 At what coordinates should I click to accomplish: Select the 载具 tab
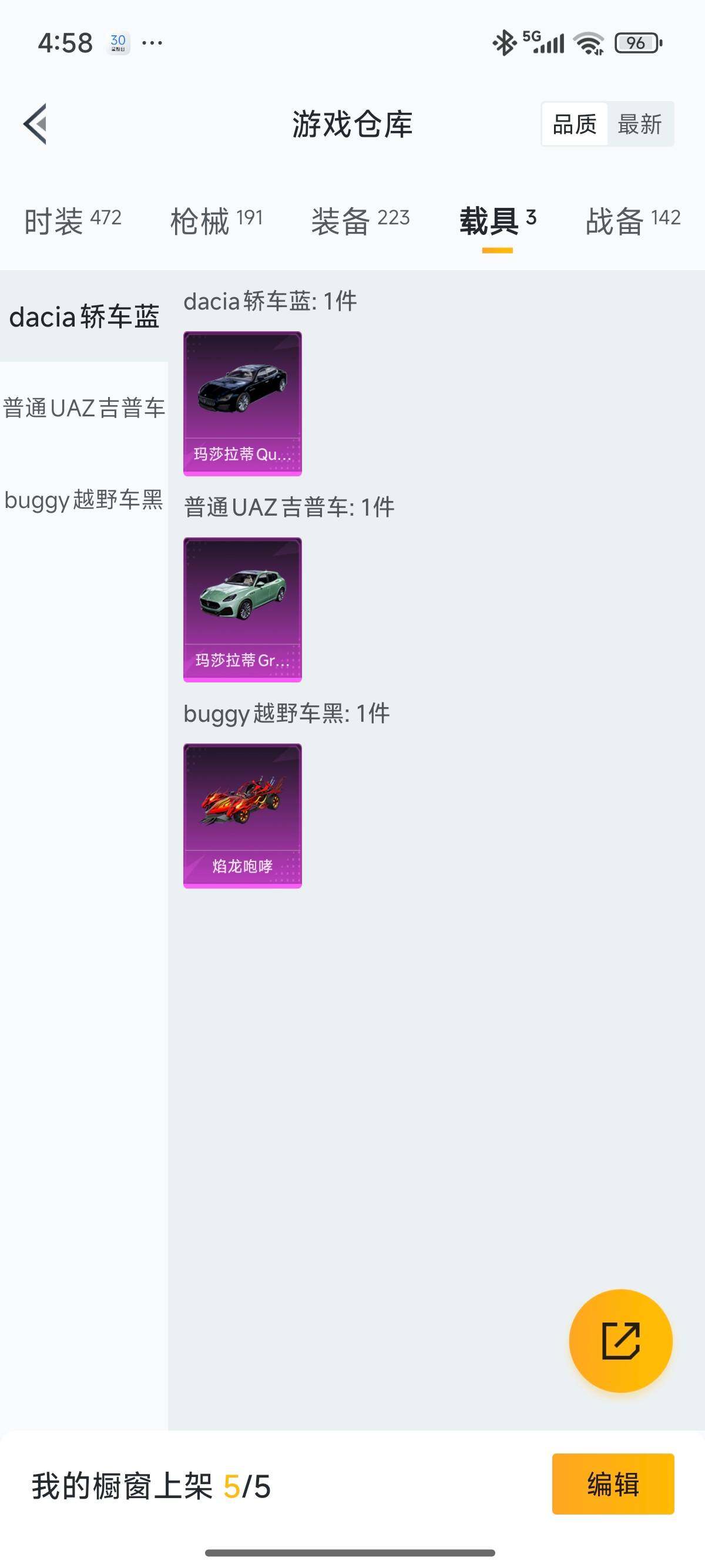pos(497,220)
